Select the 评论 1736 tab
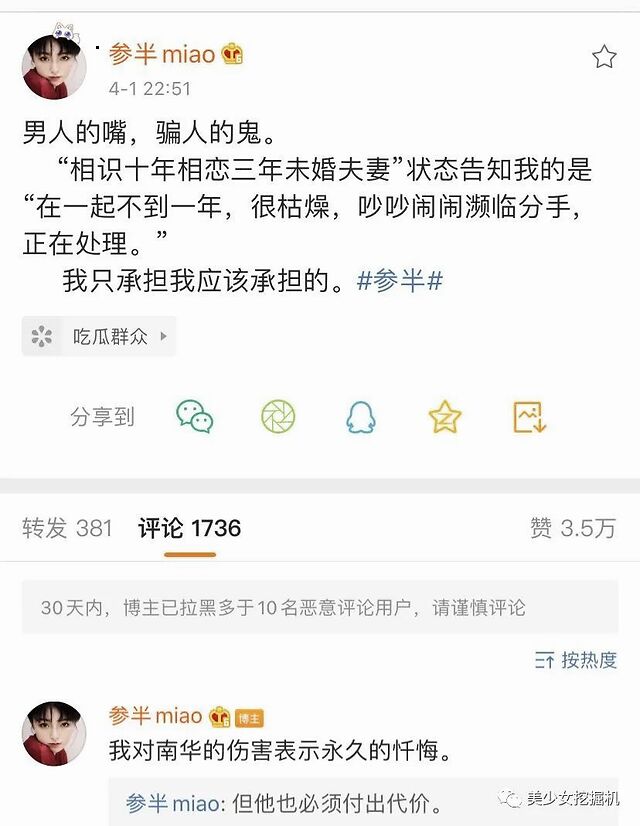 pyautogui.click(x=190, y=528)
